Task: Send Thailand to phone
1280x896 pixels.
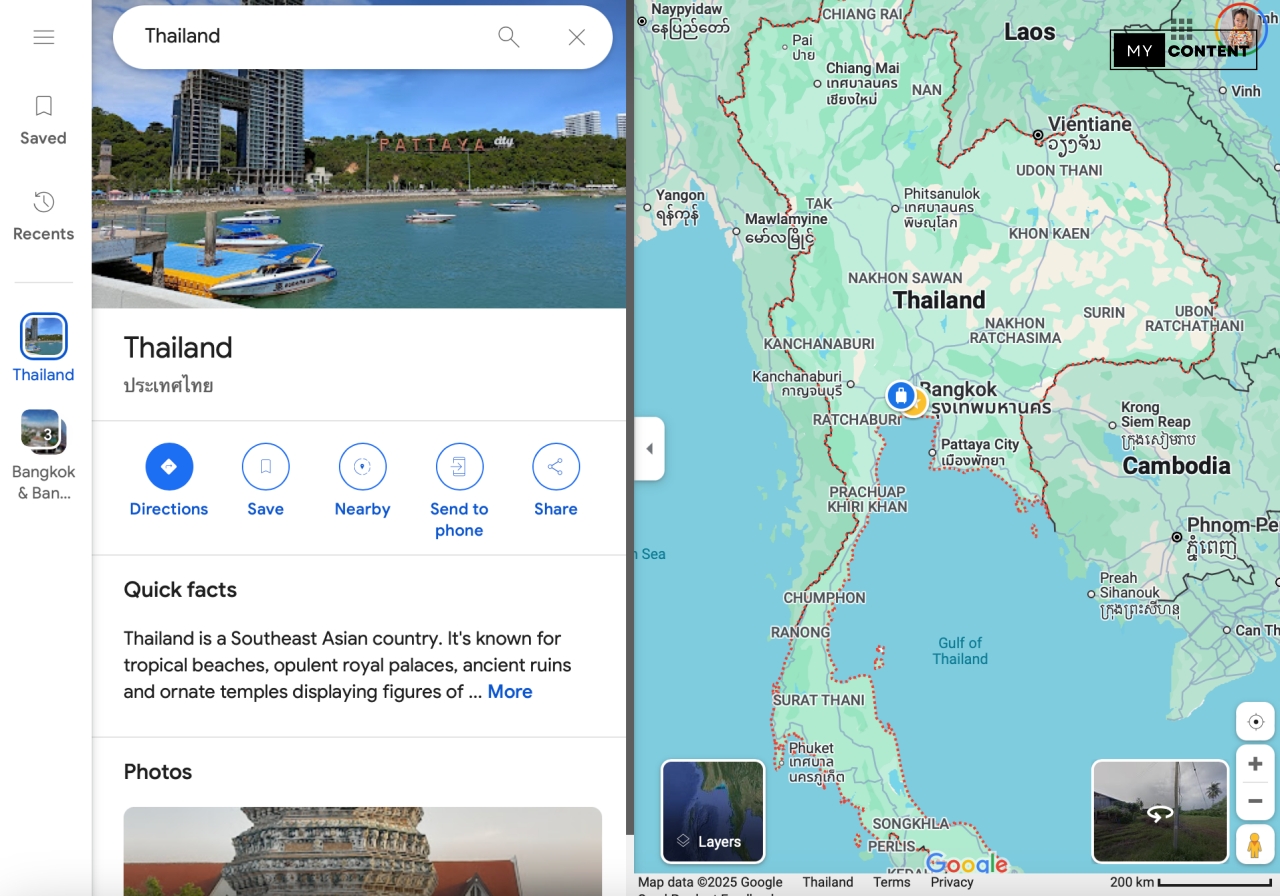Action: (x=459, y=490)
